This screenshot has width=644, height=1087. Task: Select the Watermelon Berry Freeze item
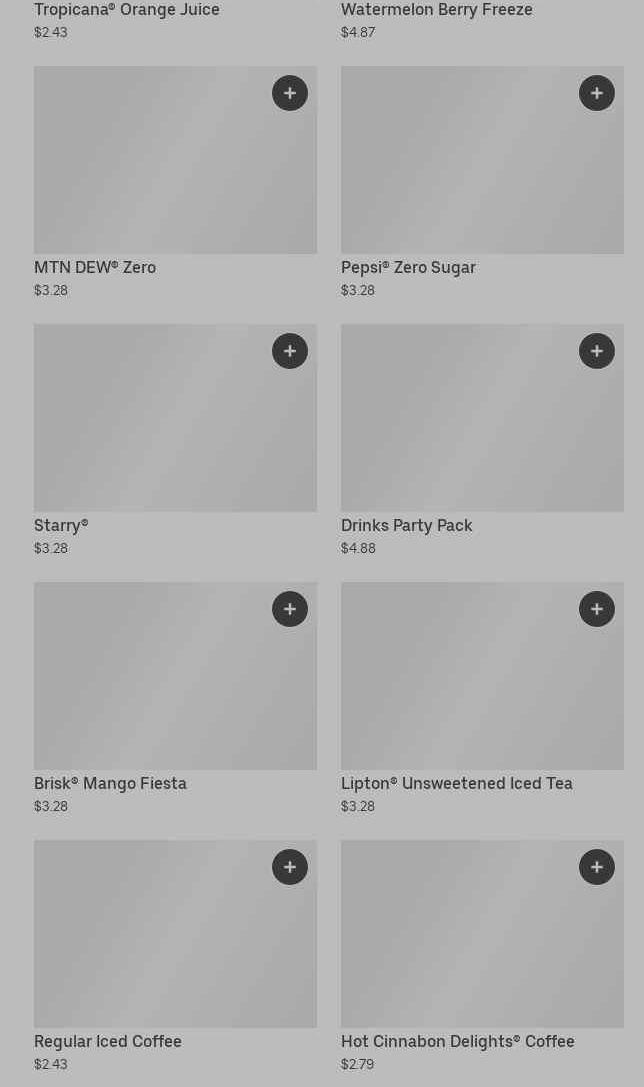[x=437, y=10]
